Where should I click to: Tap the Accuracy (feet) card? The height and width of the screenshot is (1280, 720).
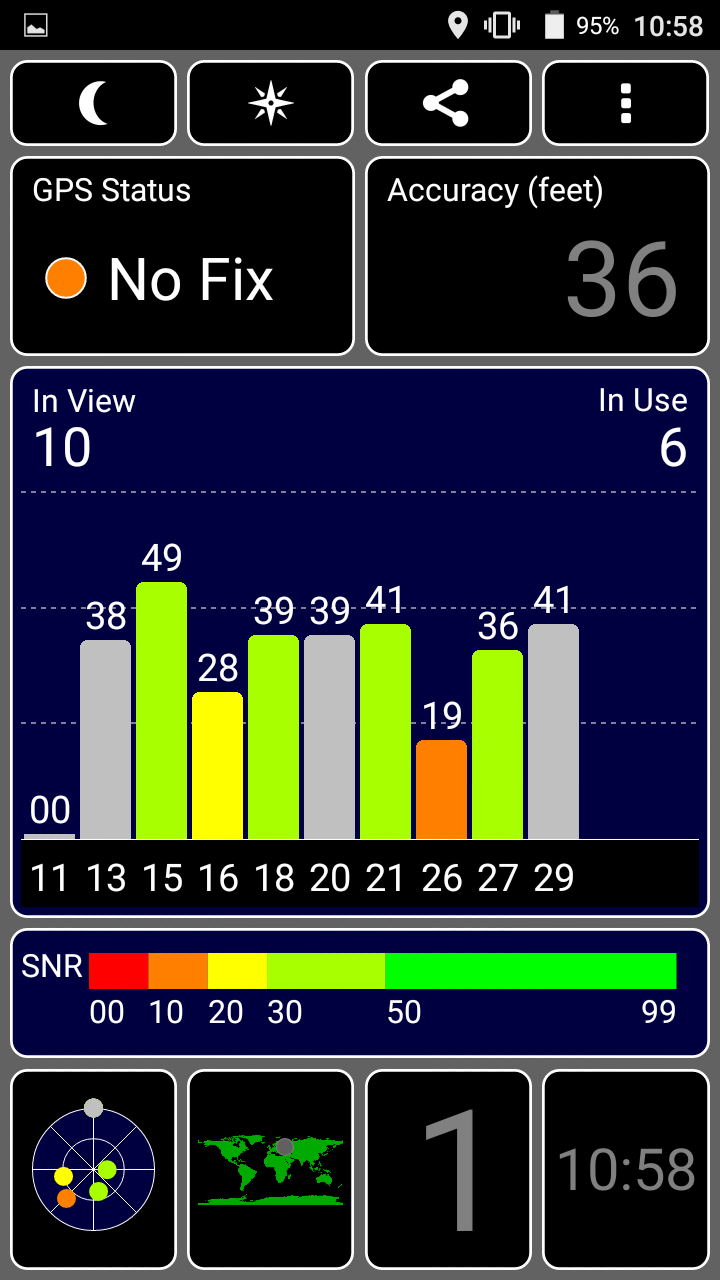coord(537,256)
